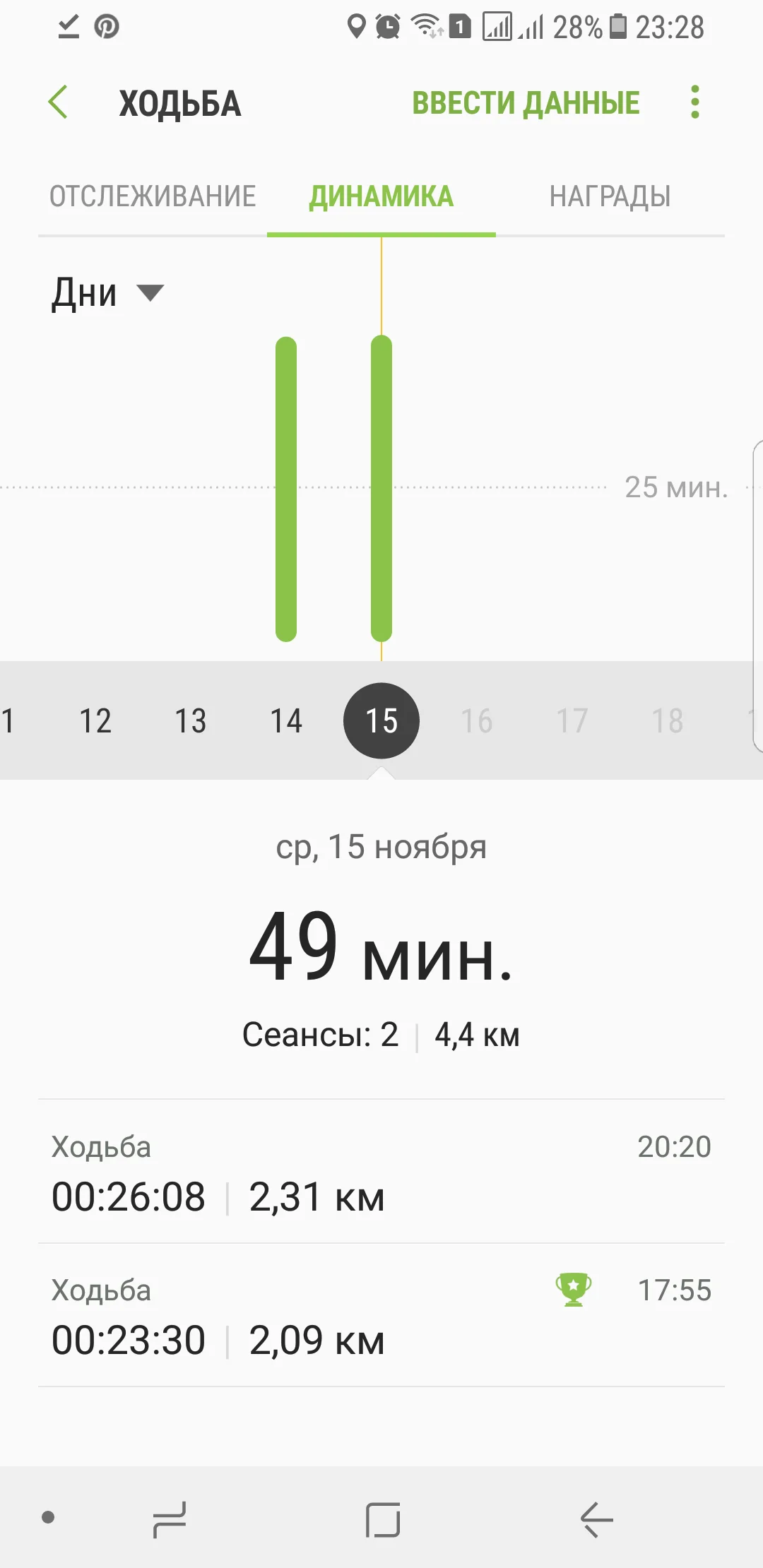The height and width of the screenshot is (1568, 763).
Task: Open the three-dot overflow menu
Action: tap(694, 102)
